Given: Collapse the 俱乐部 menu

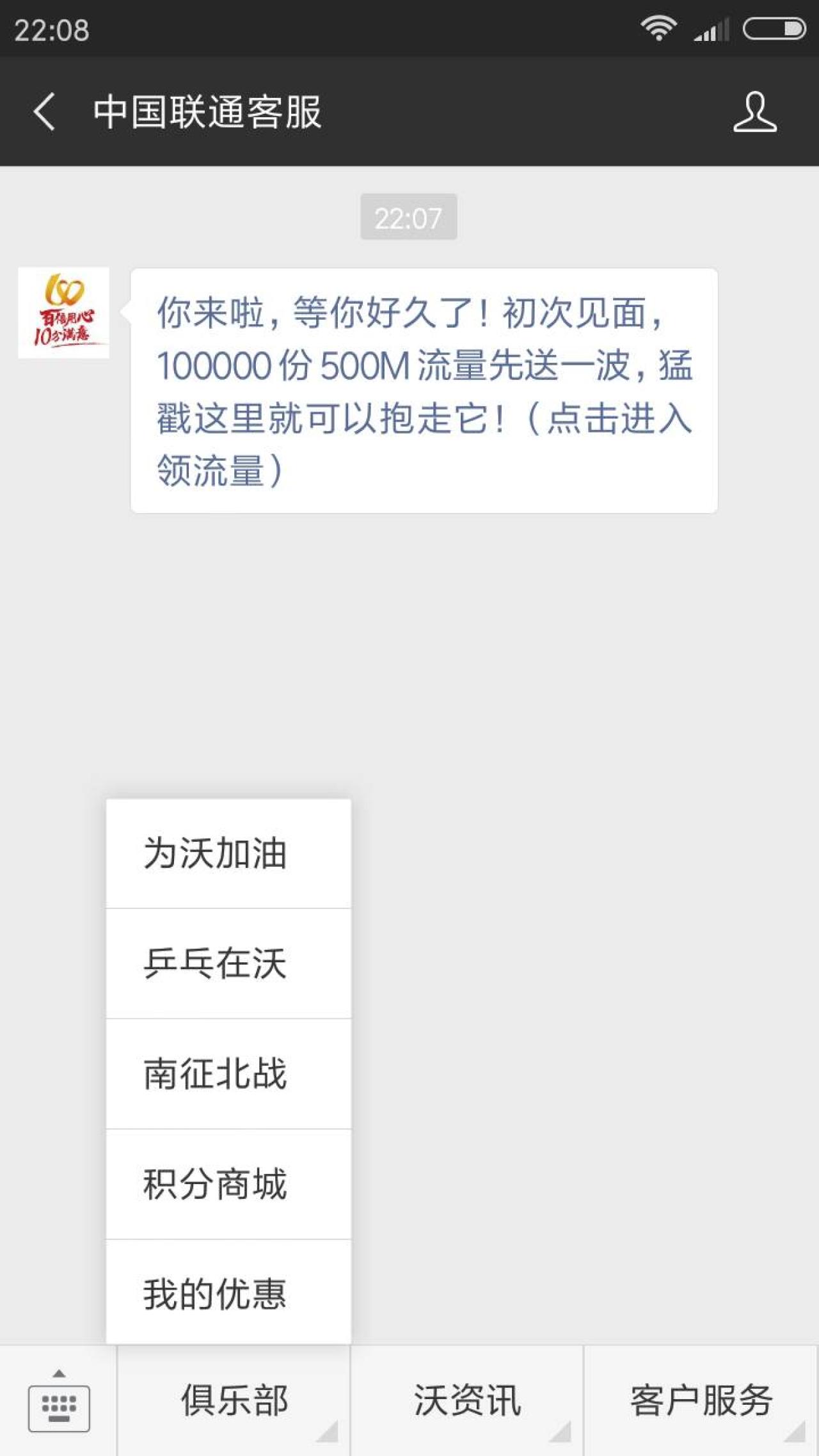Looking at the screenshot, I should pos(234,1401).
